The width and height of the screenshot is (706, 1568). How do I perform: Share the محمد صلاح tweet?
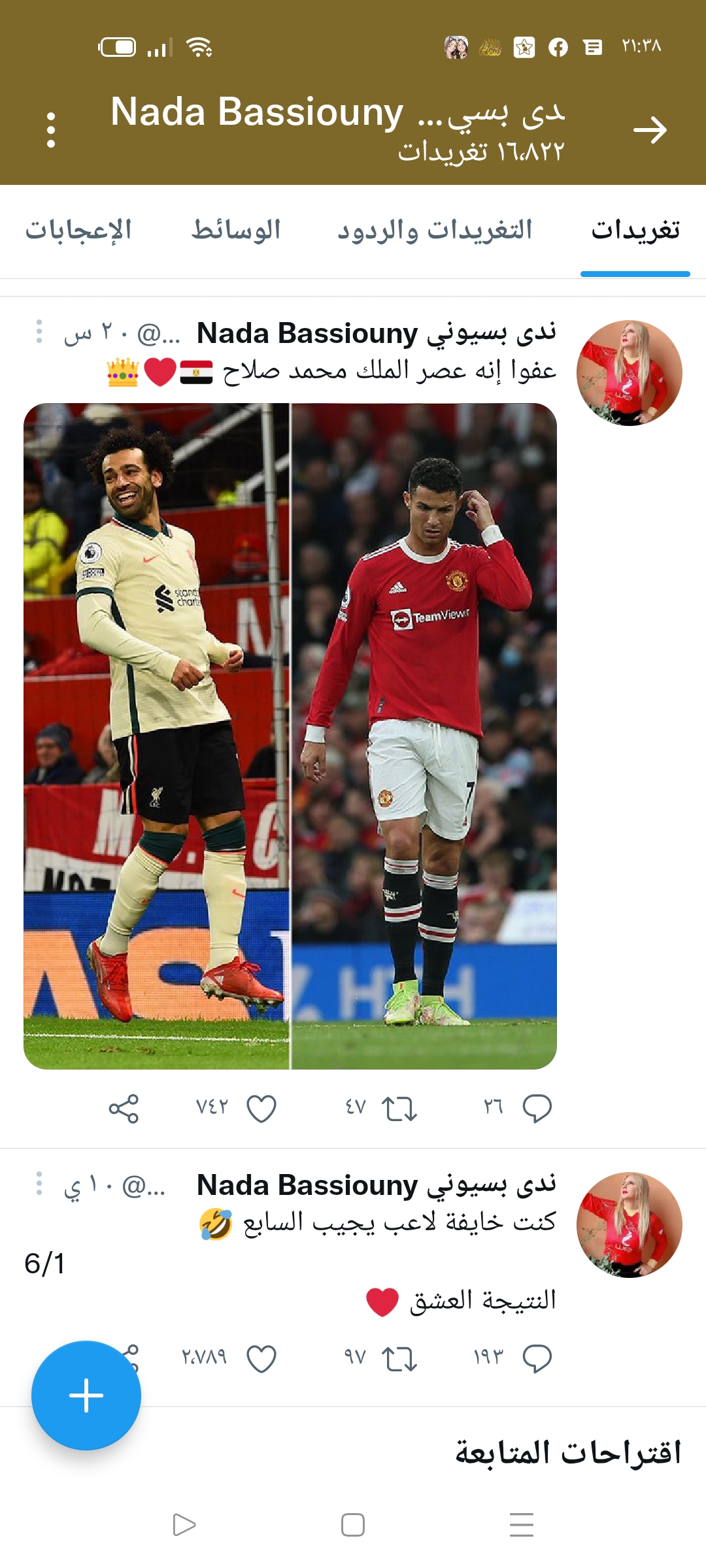pos(124,1108)
